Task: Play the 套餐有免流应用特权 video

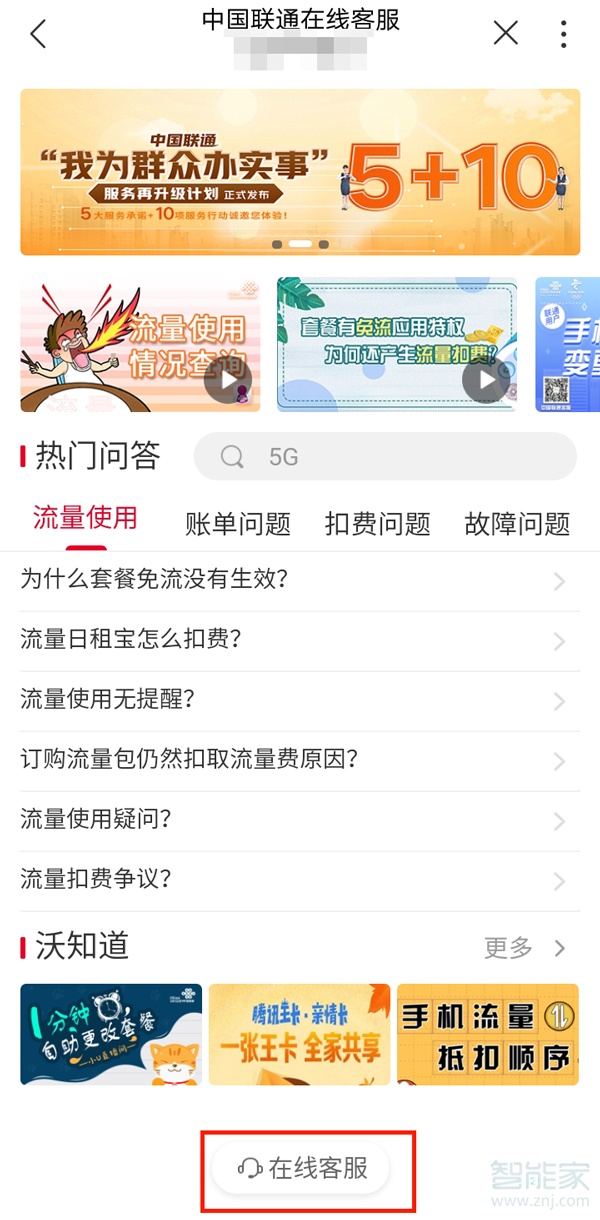Action: (x=486, y=379)
